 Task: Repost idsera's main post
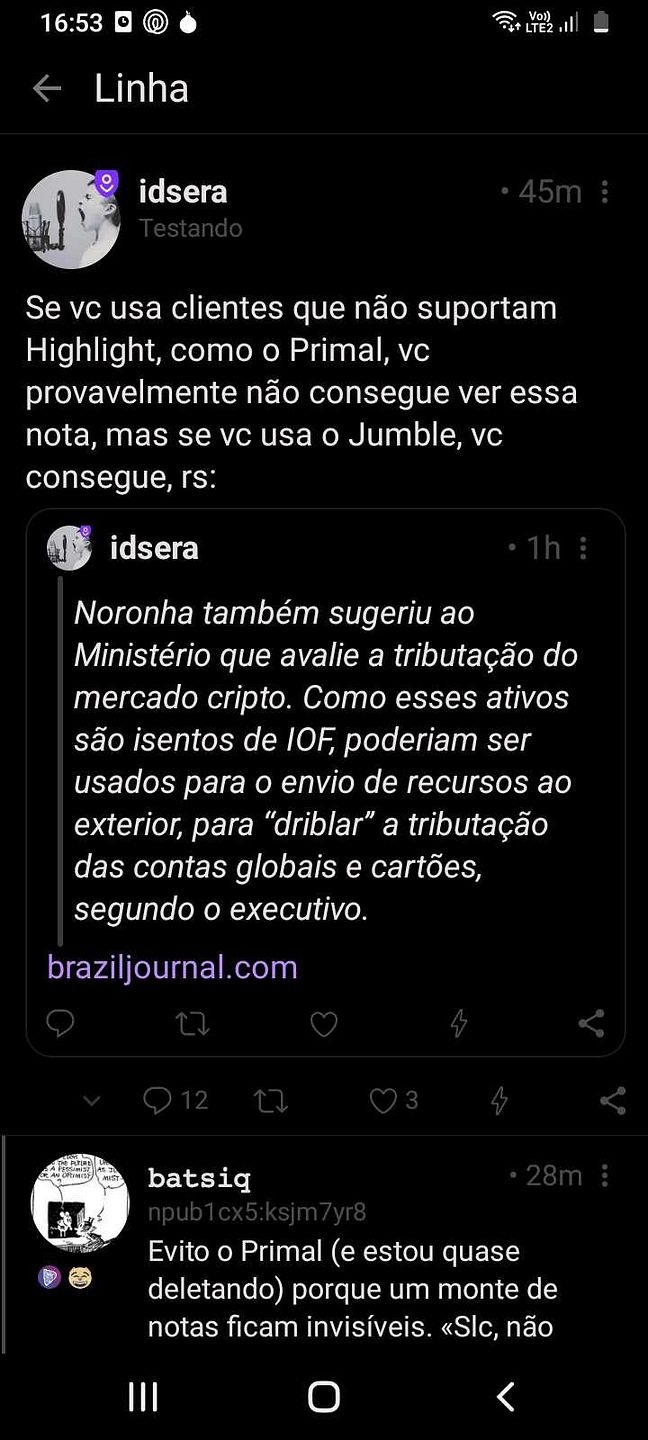coord(271,1101)
